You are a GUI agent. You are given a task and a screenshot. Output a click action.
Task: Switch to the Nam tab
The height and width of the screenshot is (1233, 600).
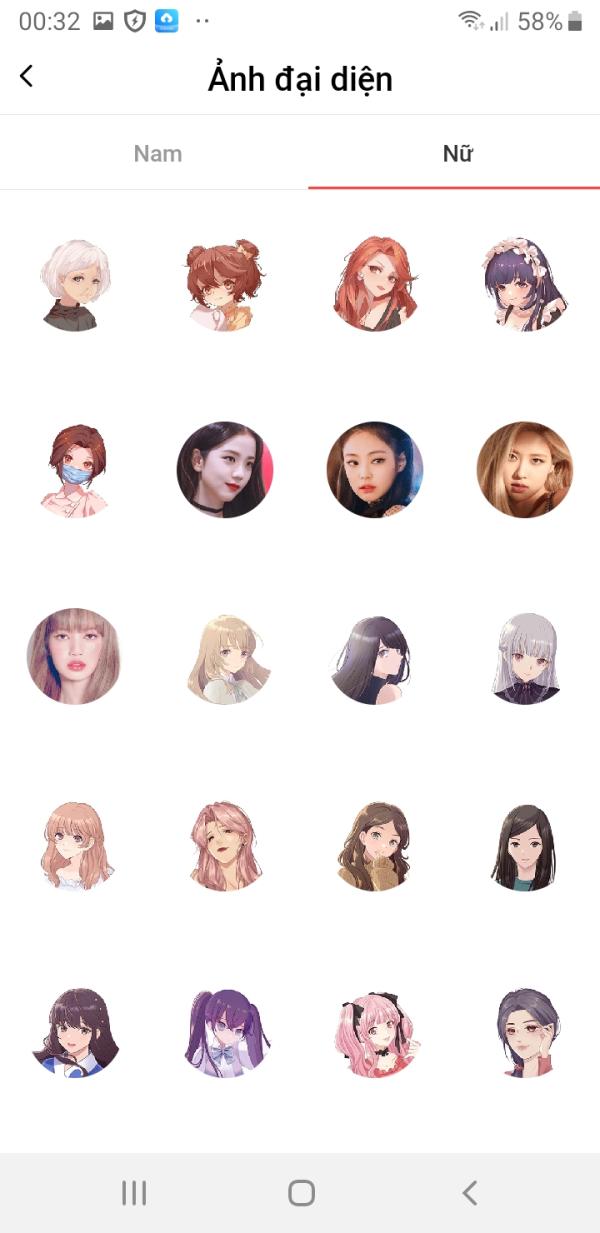(158, 153)
